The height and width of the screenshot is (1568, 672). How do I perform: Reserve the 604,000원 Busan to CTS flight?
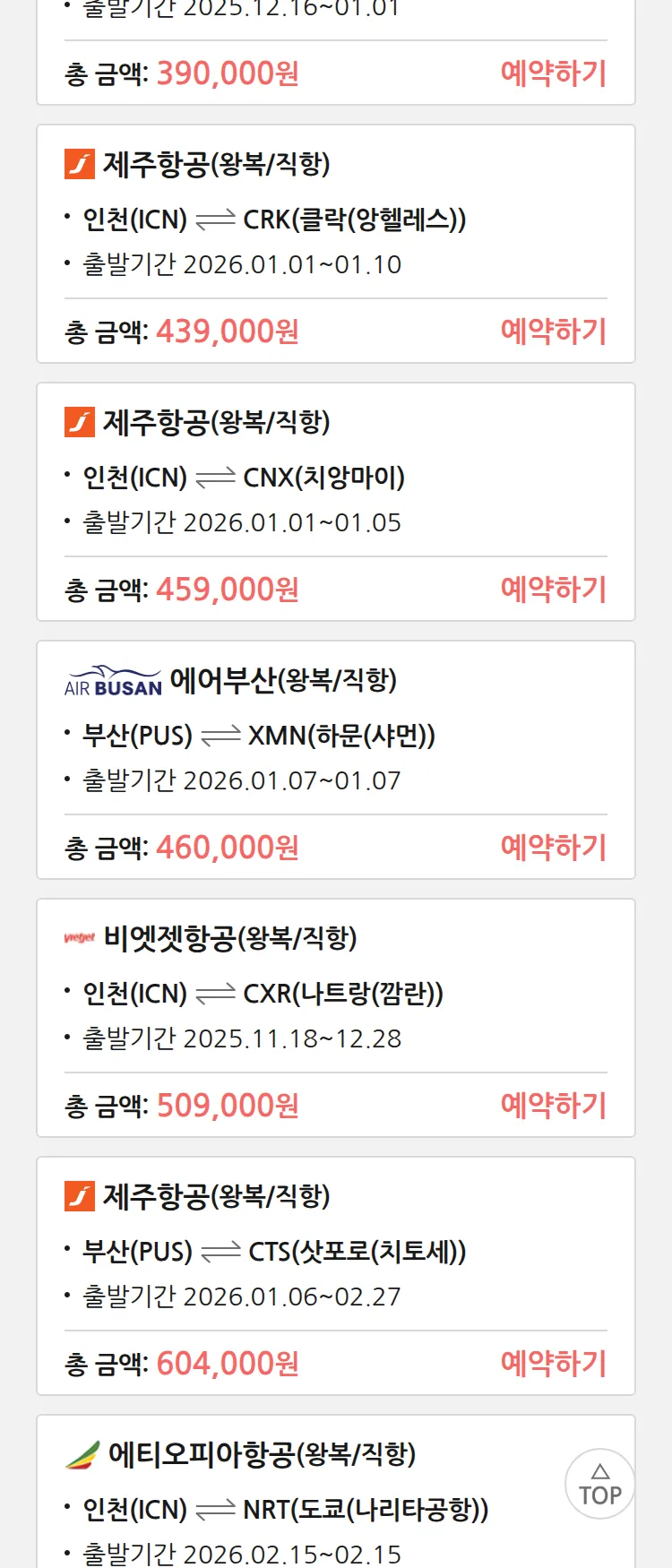pyautogui.click(x=553, y=1364)
